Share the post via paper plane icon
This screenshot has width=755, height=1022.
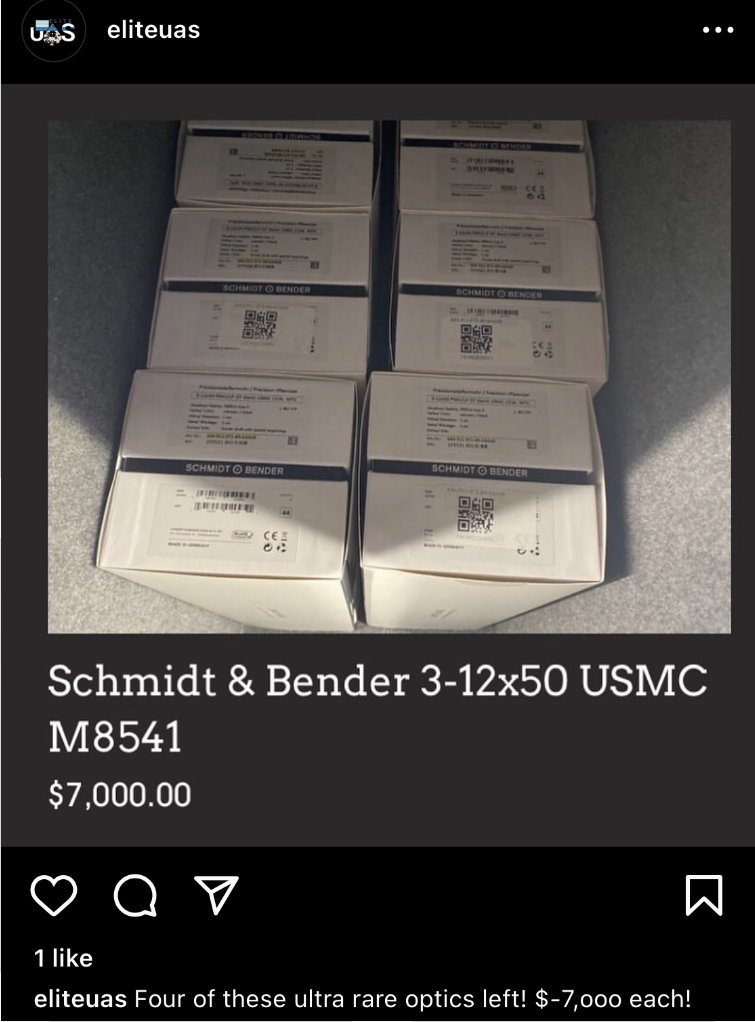tap(216, 895)
